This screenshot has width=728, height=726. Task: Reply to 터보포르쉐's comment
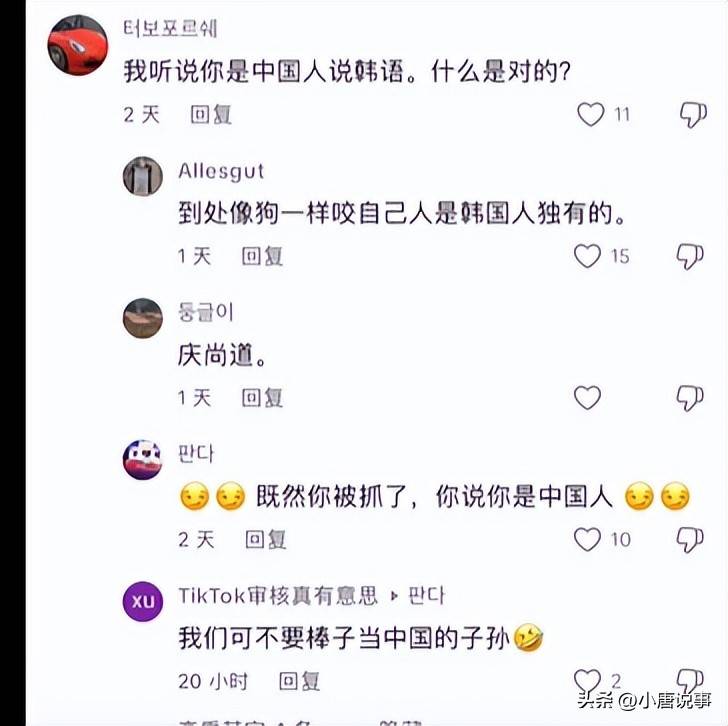coord(211,115)
